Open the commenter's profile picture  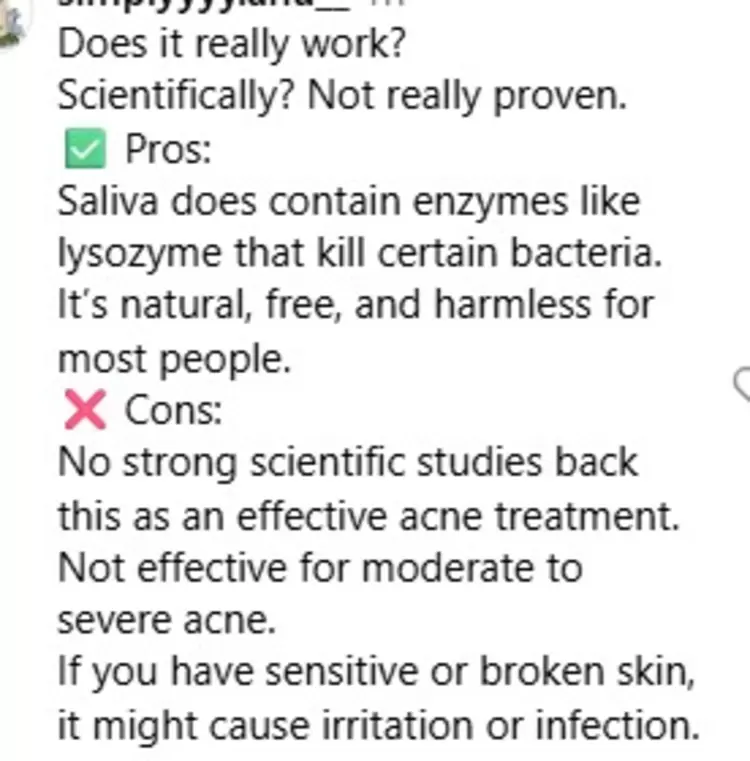10,22
